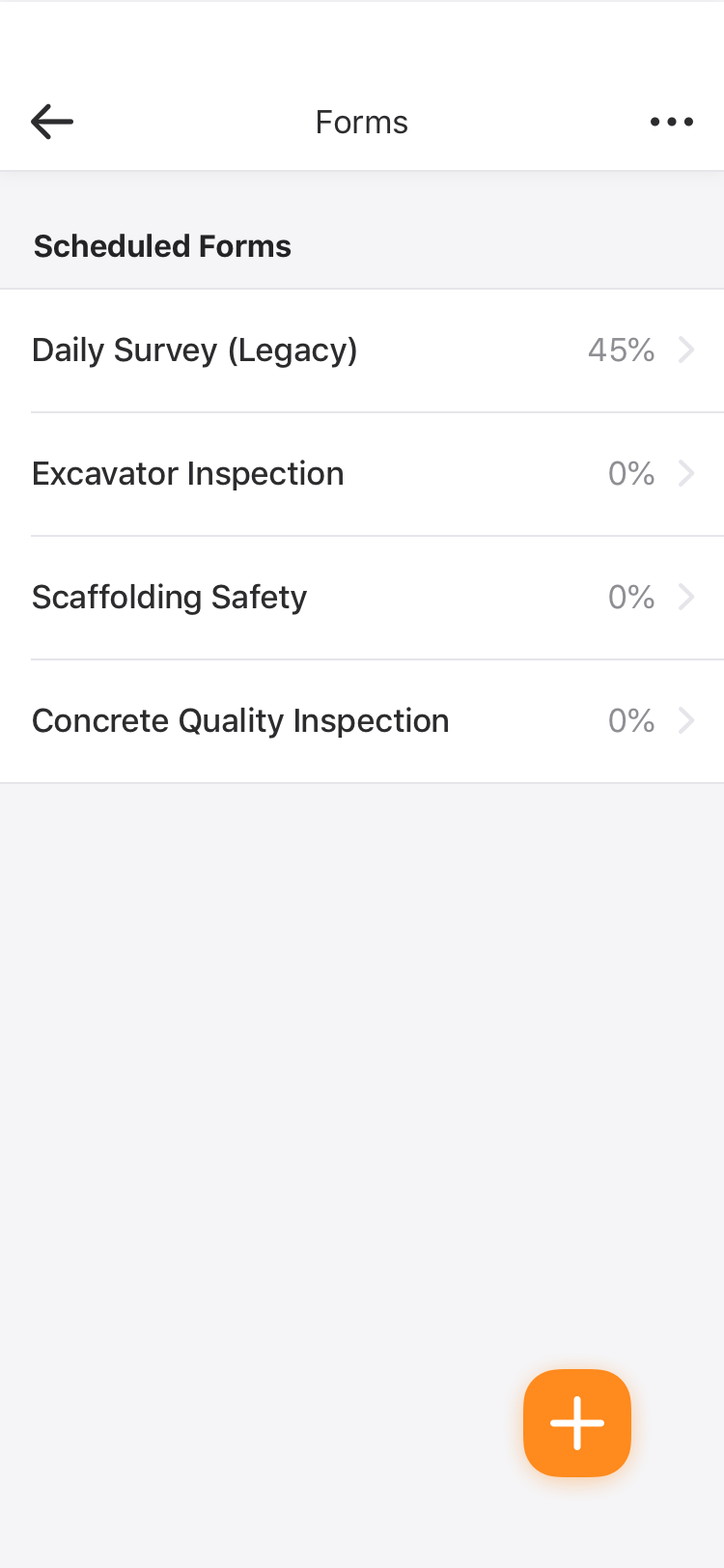Open the three-dot overflow menu
Screen dimensions: 724x1568
[672, 122]
